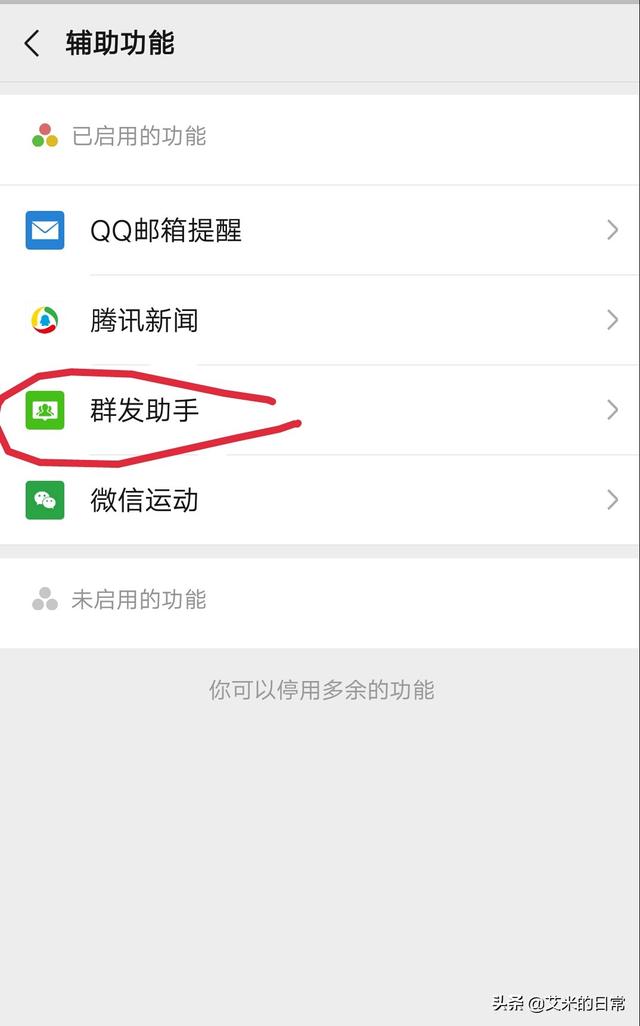The height and width of the screenshot is (1026, 640).
Task: Go back from 辅助功能 page
Action: [32, 43]
